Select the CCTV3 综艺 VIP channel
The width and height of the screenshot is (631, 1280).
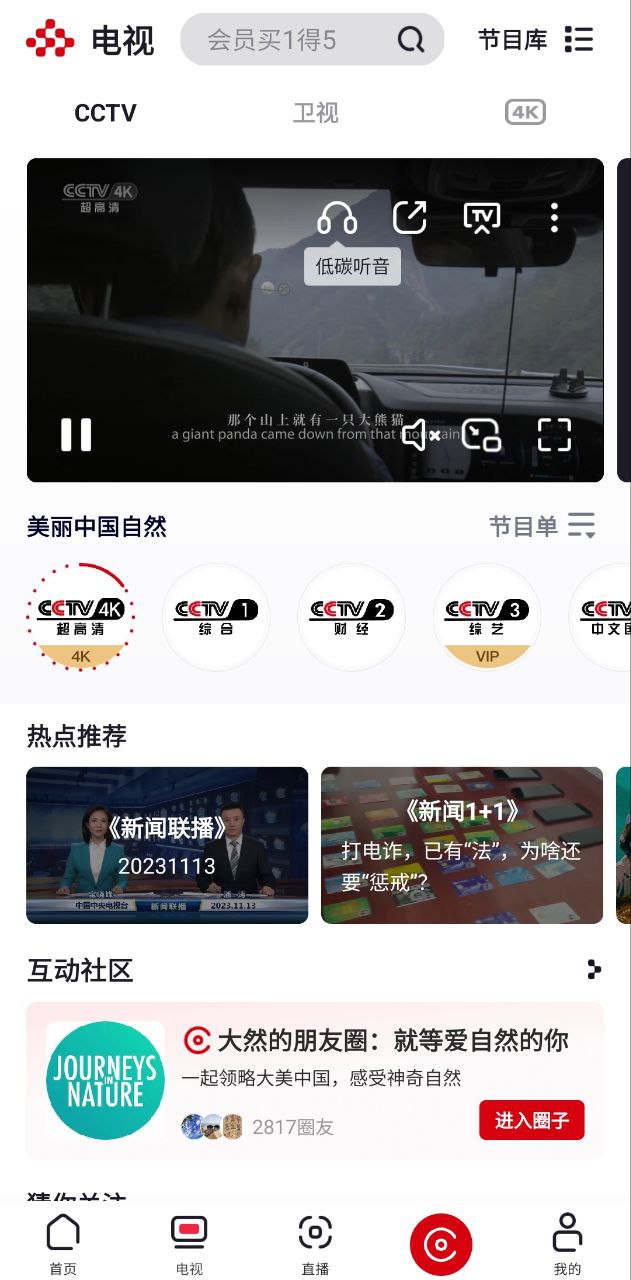[487, 617]
